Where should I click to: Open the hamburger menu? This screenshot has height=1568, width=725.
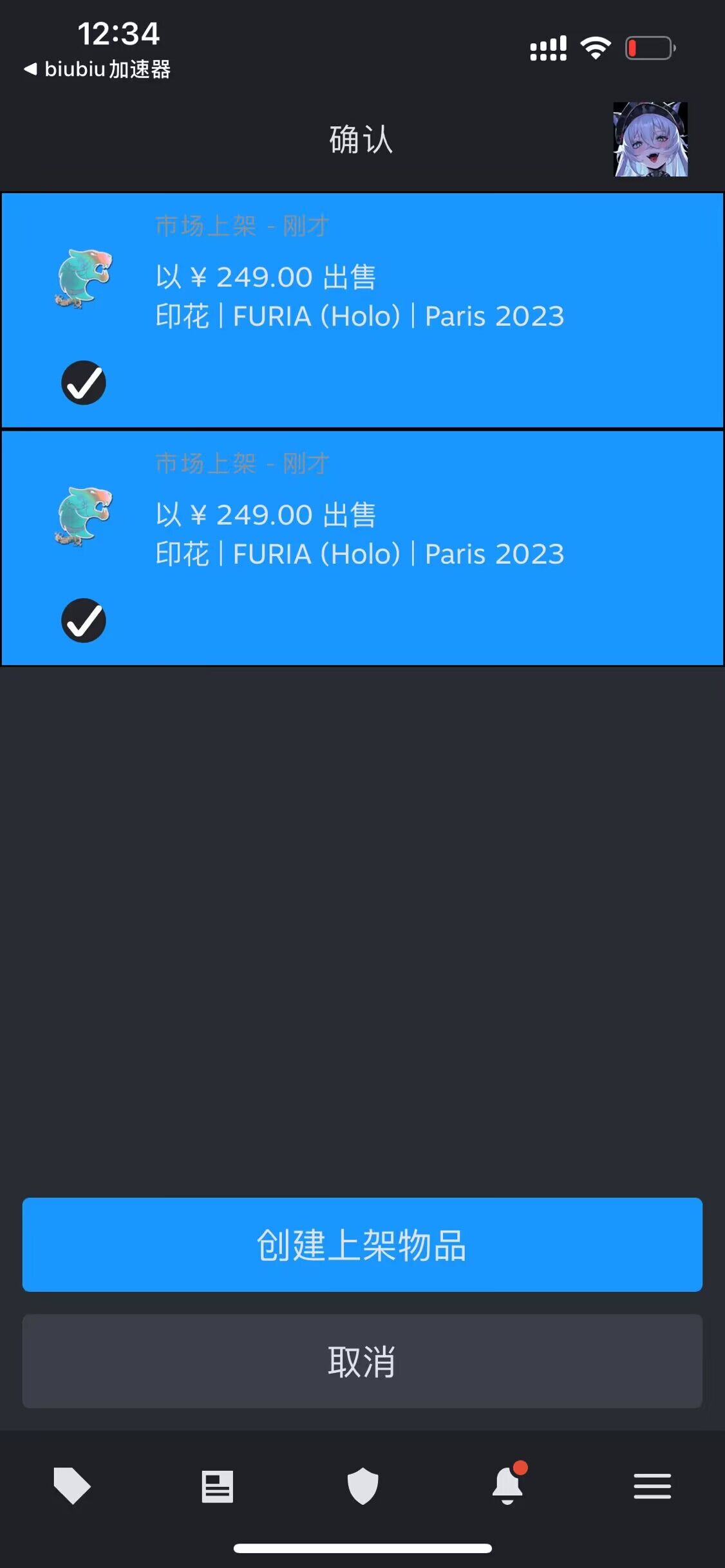click(652, 1486)
